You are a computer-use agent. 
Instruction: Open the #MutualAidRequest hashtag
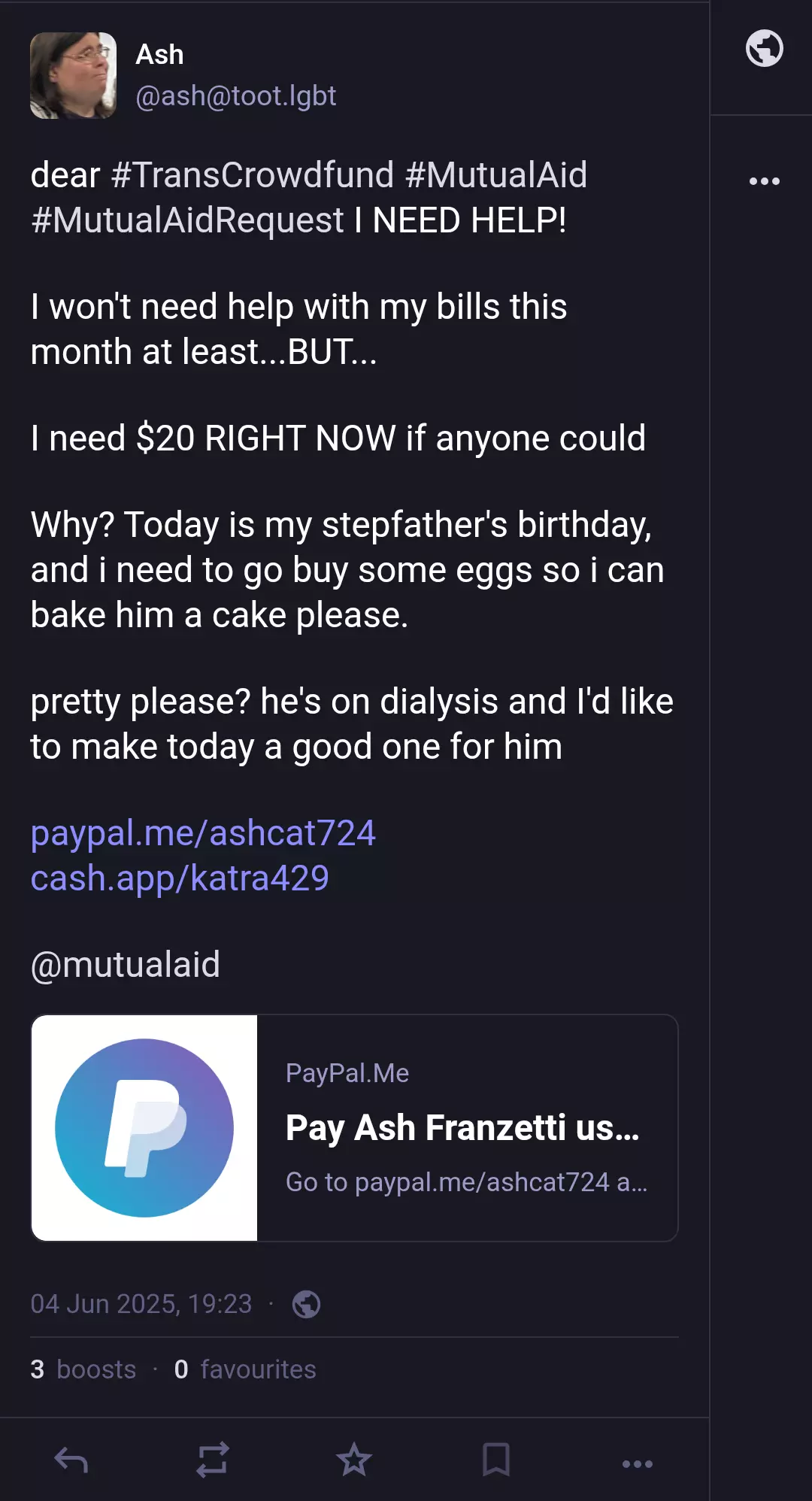(x=187, y=220)
